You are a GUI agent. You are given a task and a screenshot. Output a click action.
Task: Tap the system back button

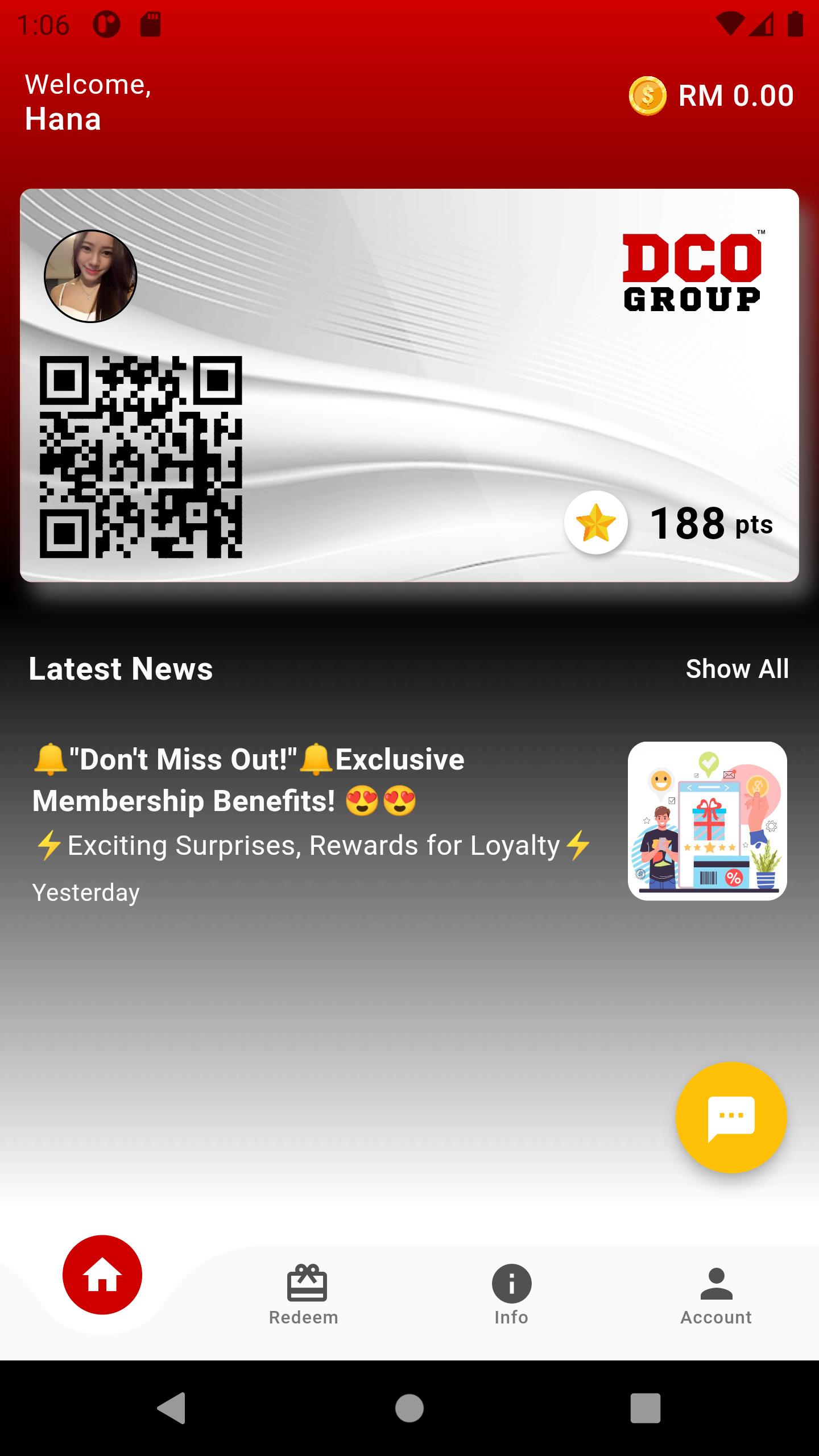click(x=171, y=1408)
